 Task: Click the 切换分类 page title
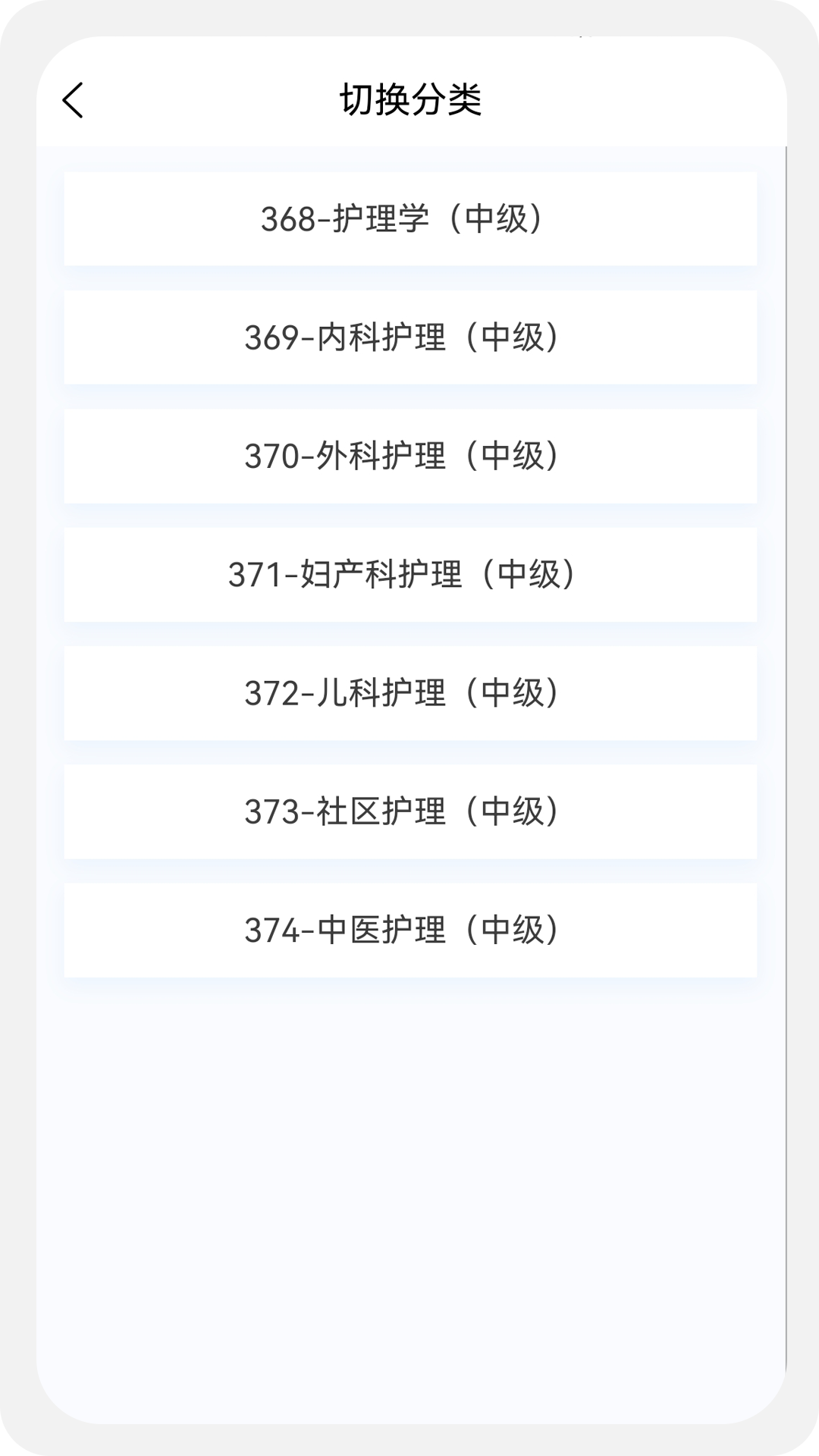tap(409, 99)
